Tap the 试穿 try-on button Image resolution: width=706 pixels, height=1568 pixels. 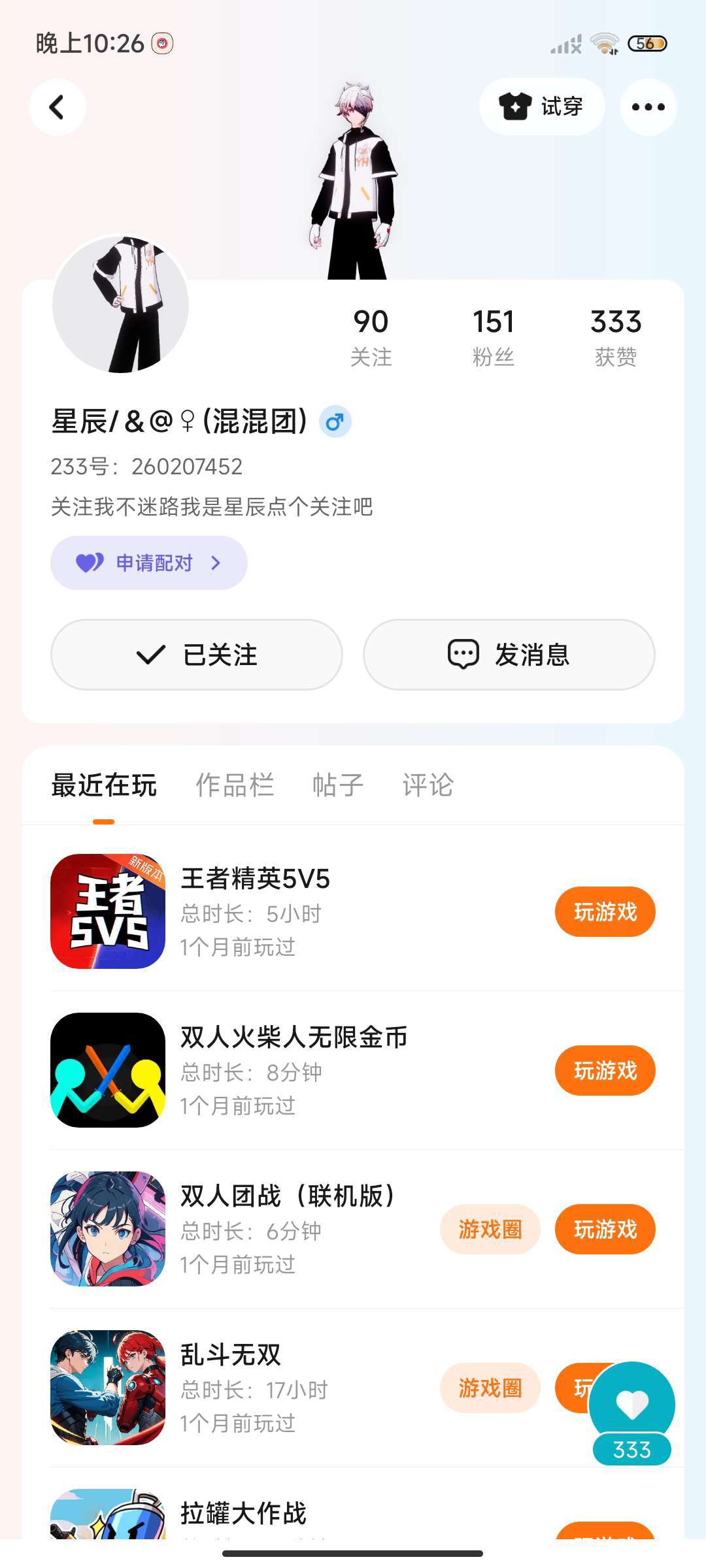click(541, 106)
